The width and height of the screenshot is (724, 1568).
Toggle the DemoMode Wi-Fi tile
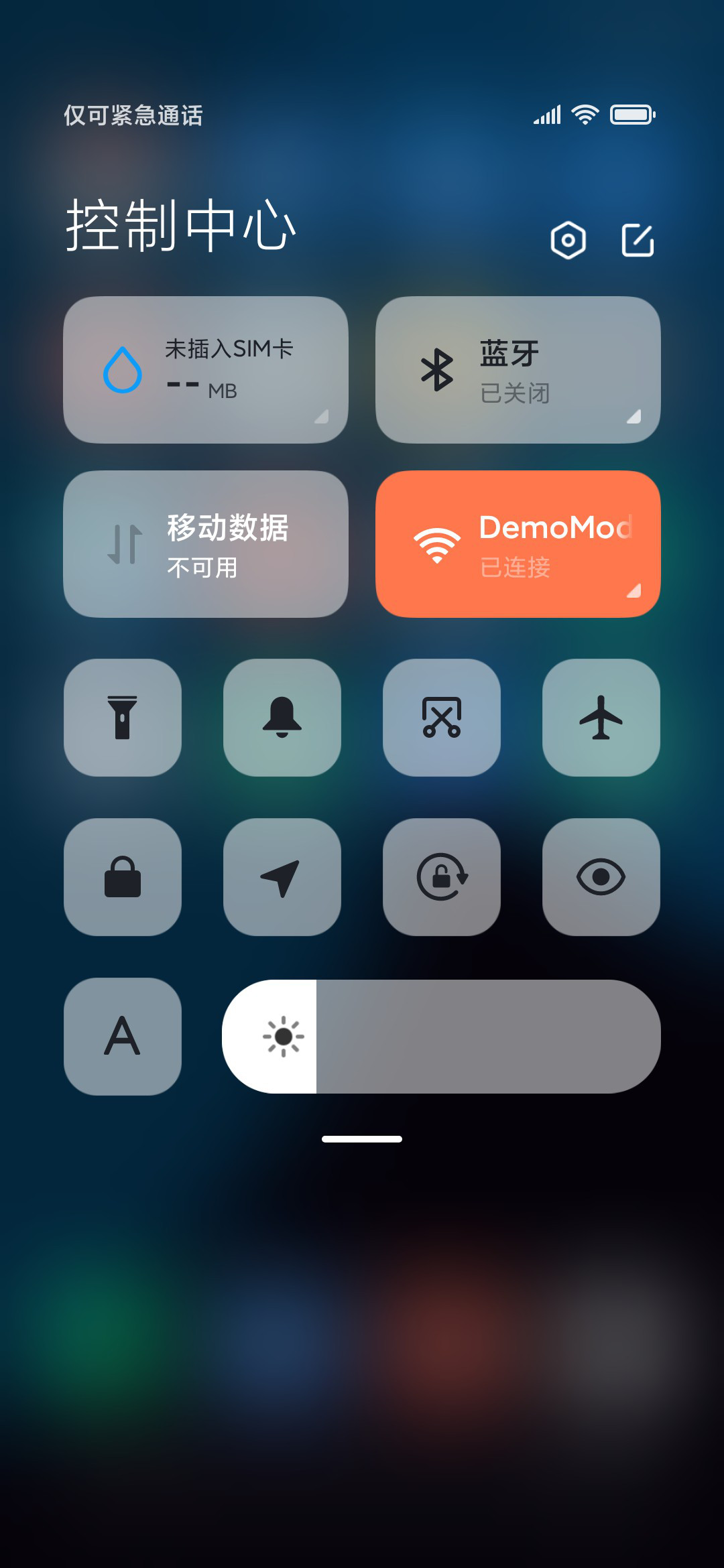click(x=518, y=544)
